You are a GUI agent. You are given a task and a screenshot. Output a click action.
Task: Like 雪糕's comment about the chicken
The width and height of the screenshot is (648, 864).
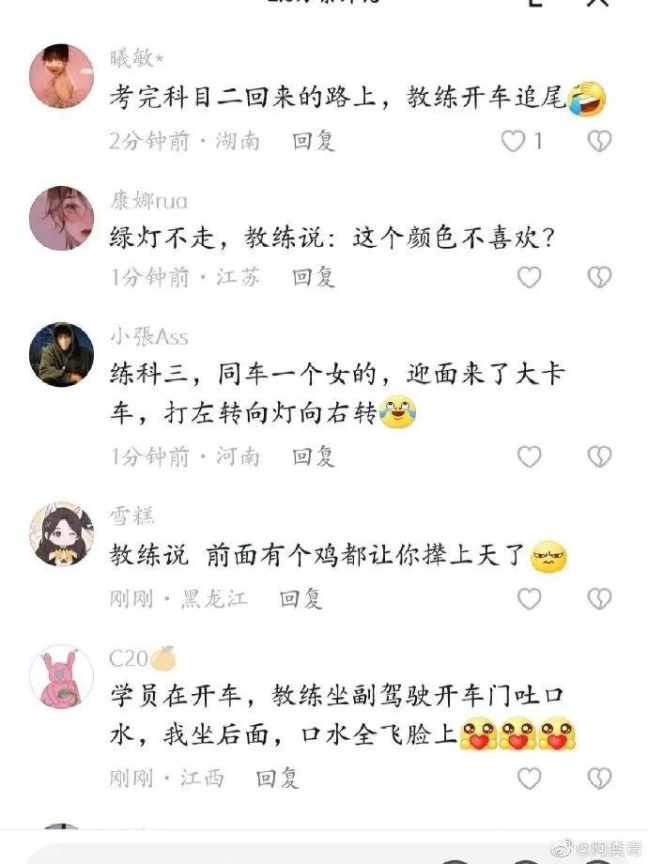coord(529,598)
